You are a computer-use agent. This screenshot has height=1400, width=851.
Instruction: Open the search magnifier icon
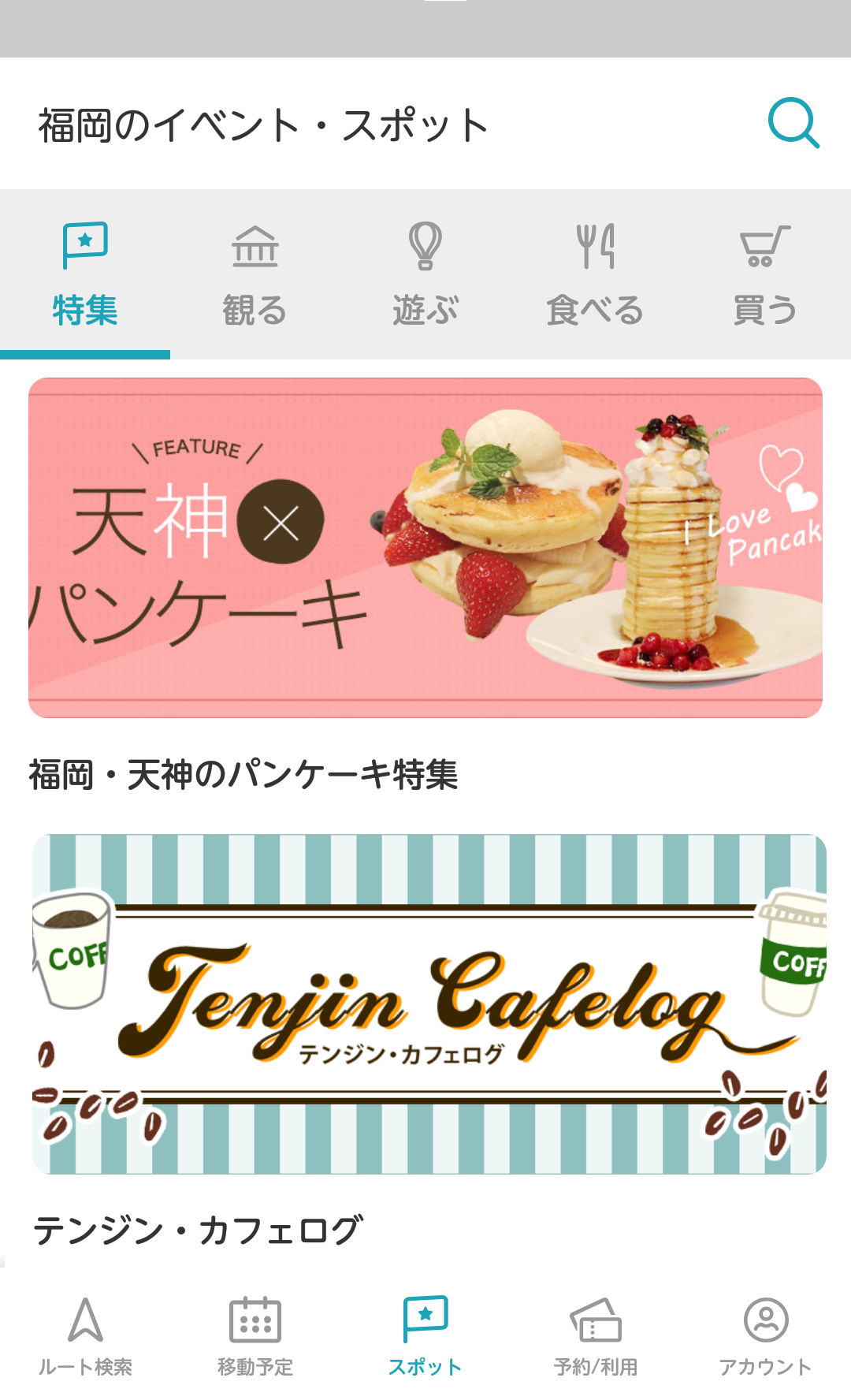tap(793, 124)
